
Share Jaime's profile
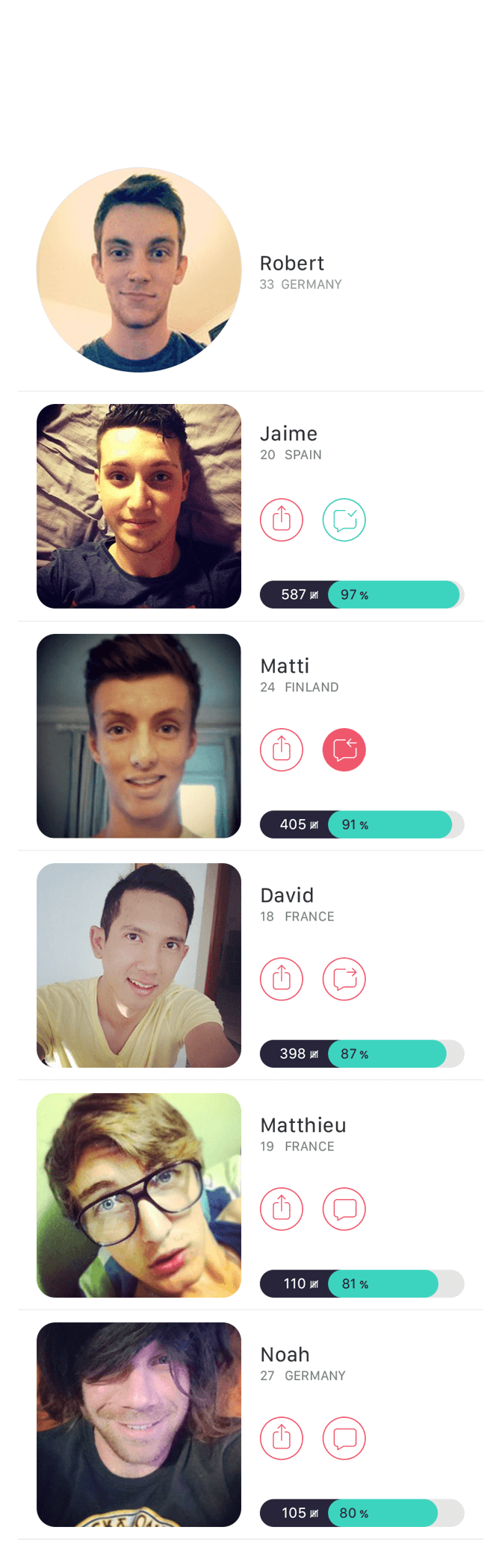pos(282,519)
